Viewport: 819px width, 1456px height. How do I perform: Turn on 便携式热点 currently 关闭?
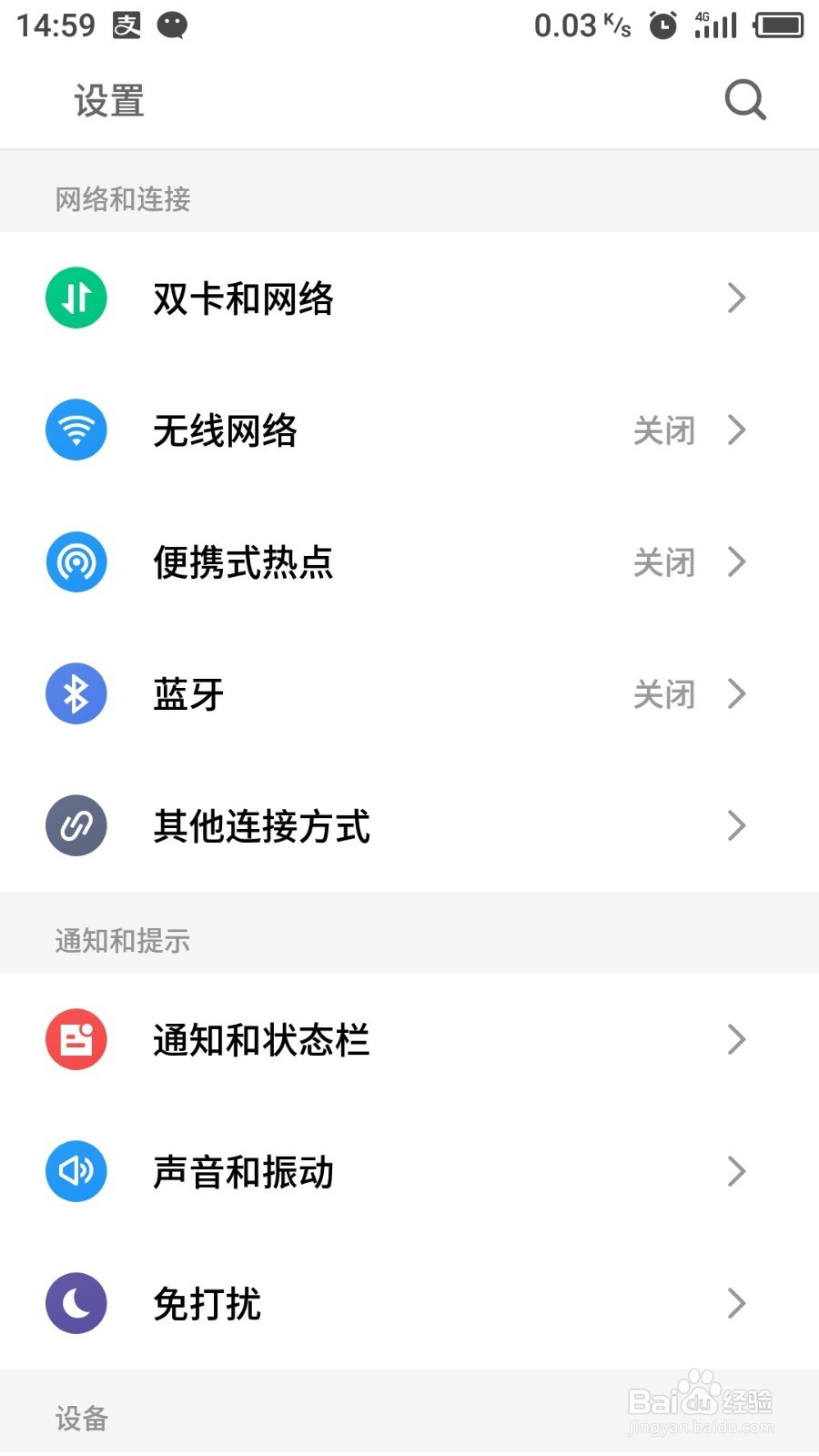coord(664,563)
